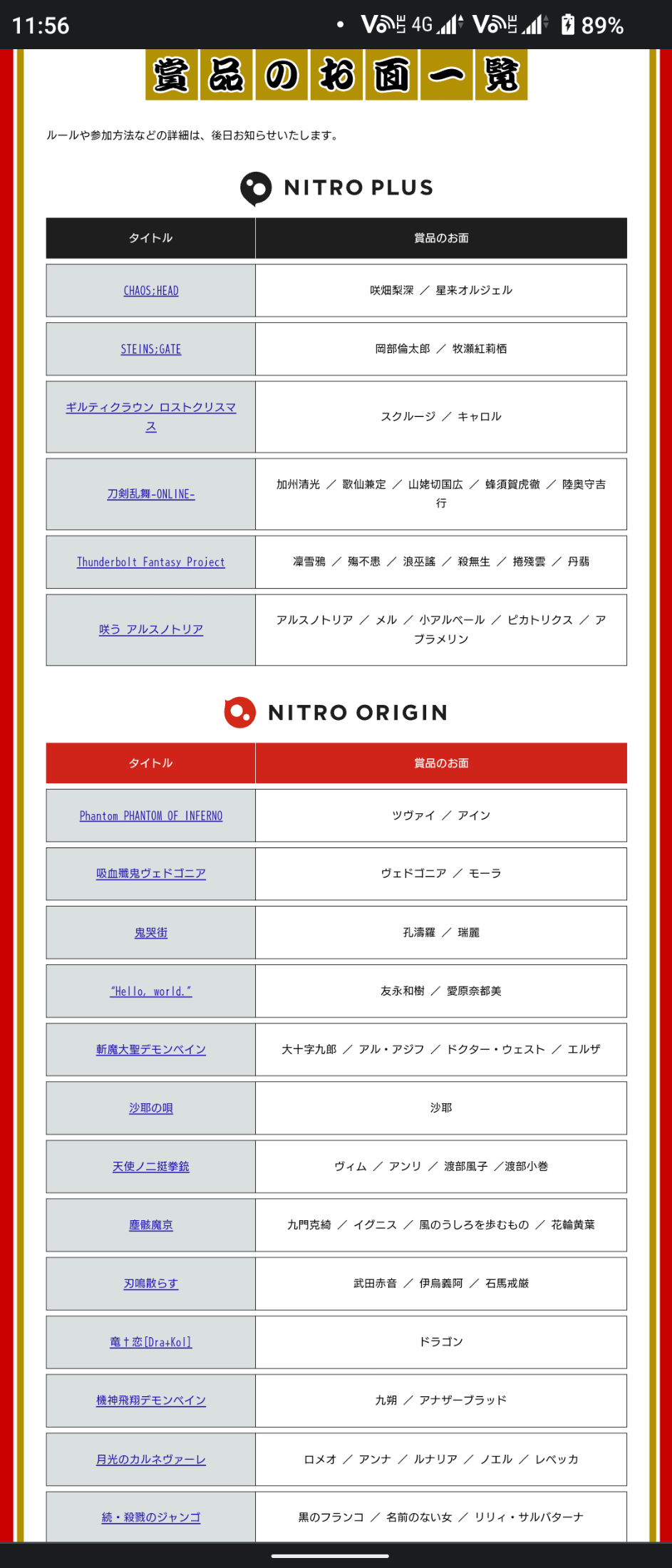
Task: Open the "Hello, world." link
Action: click(x=151, y=991)
